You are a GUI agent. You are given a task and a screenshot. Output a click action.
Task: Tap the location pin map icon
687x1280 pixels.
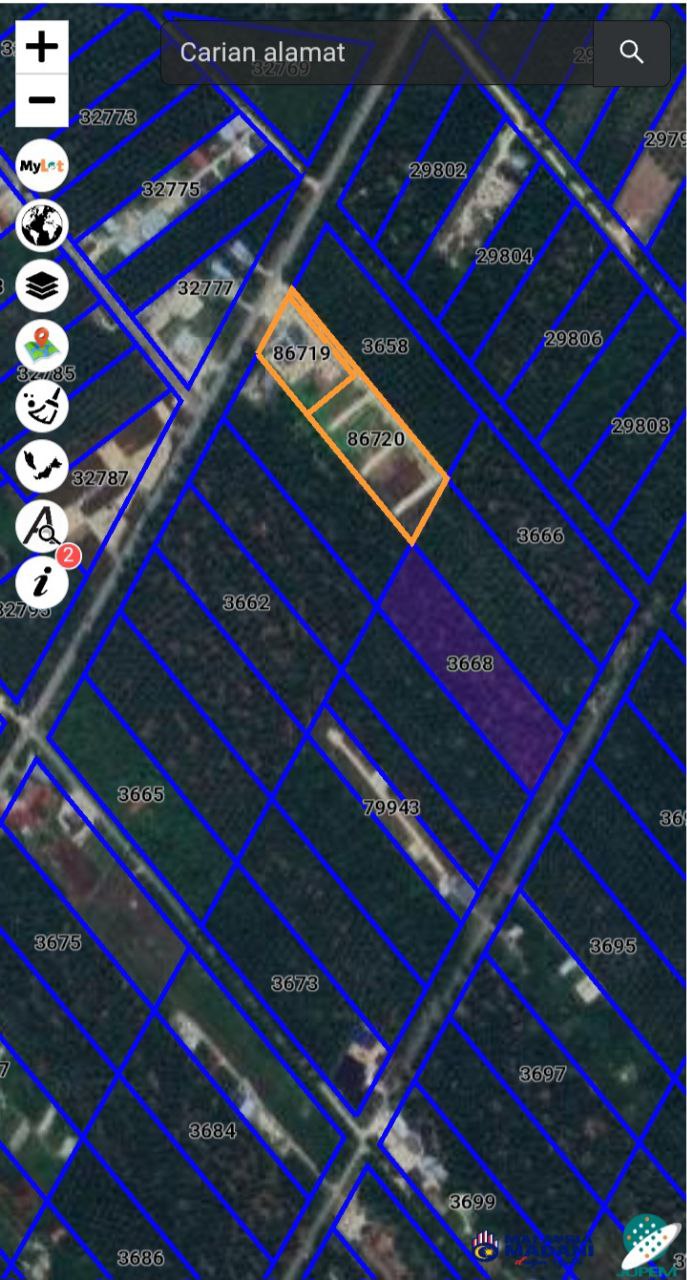(x=42, y=347)
